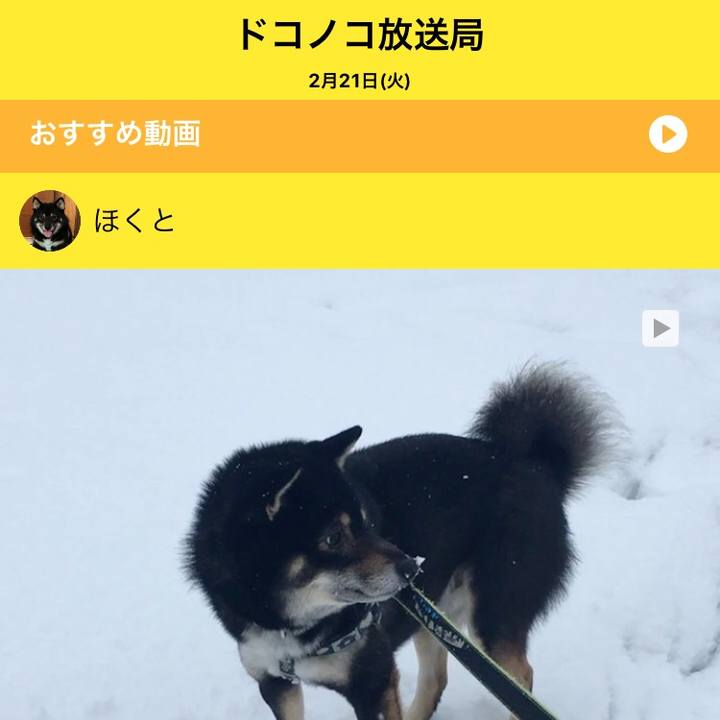Play the video of the dog in snow

[660, 328]
